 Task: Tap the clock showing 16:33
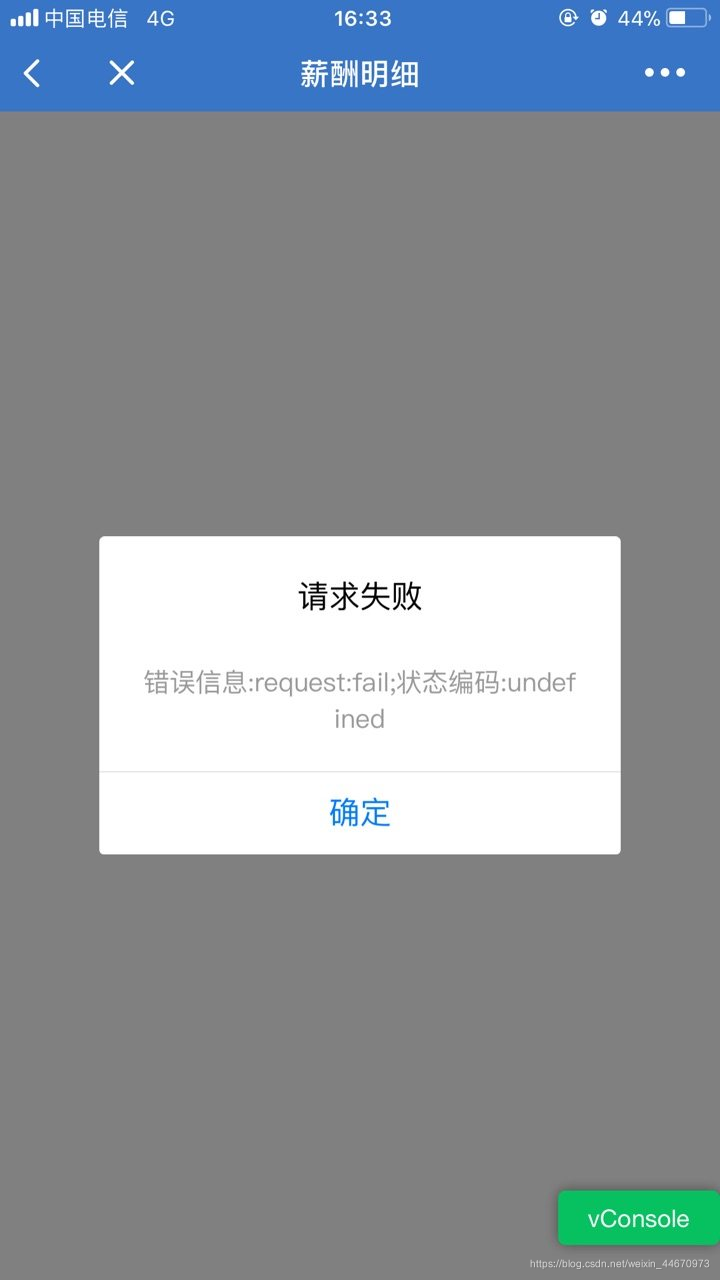(x=361, y=17)
